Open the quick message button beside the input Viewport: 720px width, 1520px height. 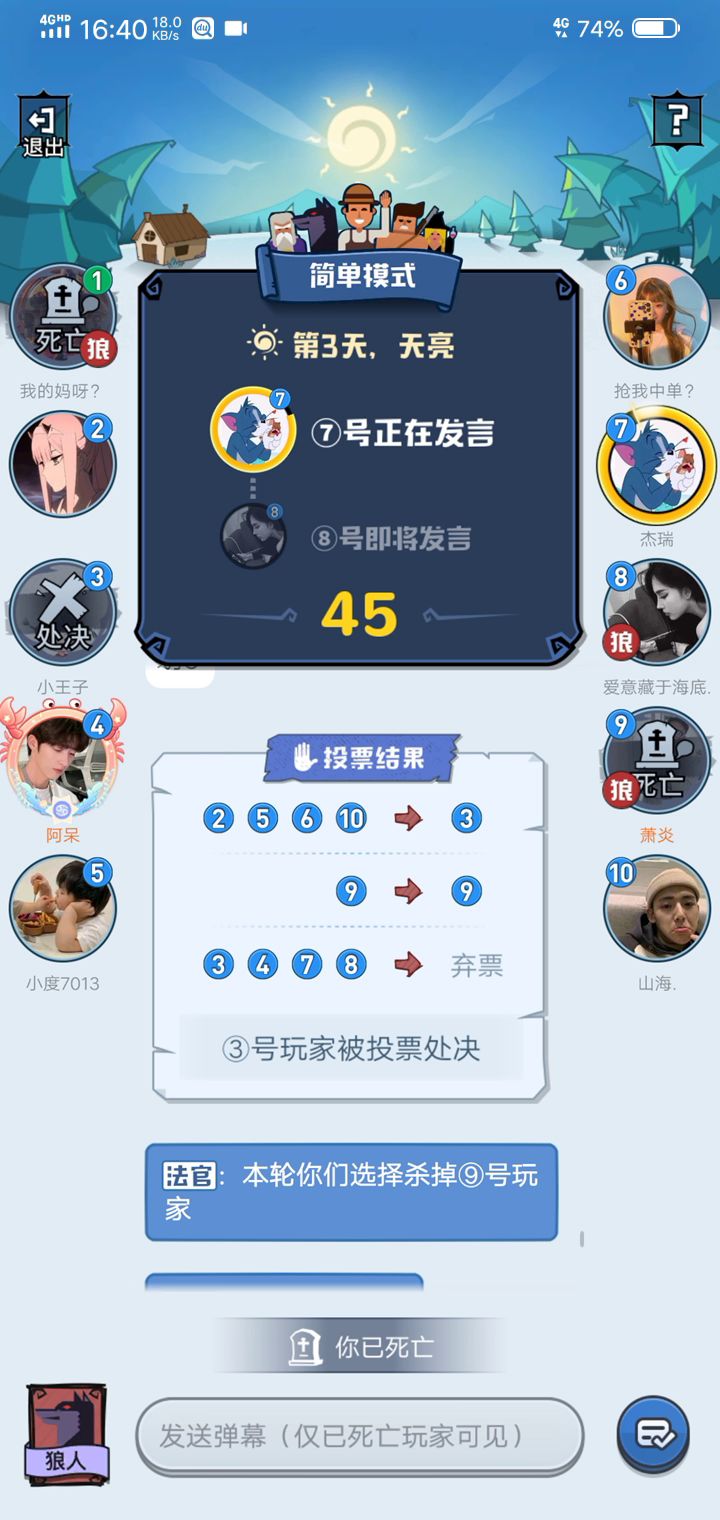tap(654, 1434)
